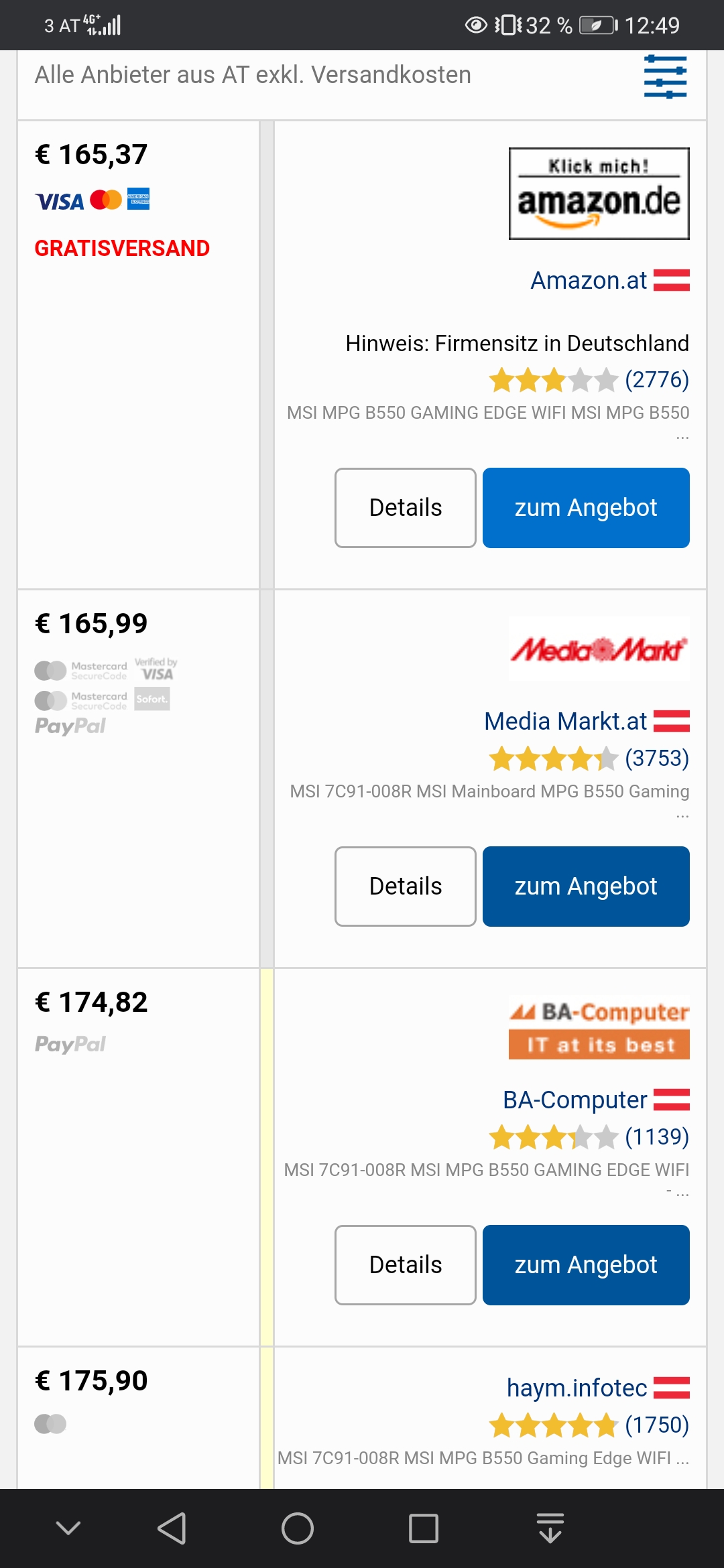The height and width of the screenshot is (1568, 724).
Task: Return to the home screen
Action: [297, 1528]
